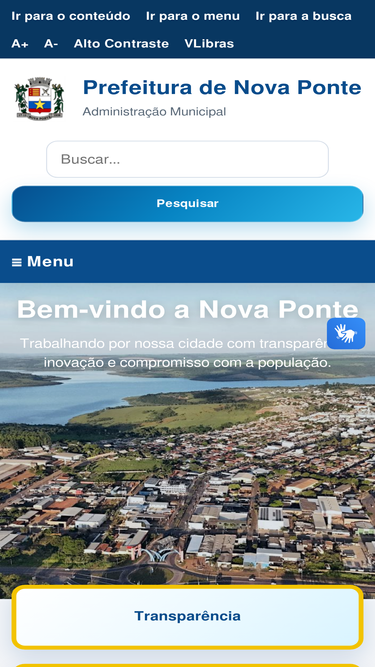Tap the 'Ir para o conteúdo' skip link

pyautogui.click(x=71, y=16)
